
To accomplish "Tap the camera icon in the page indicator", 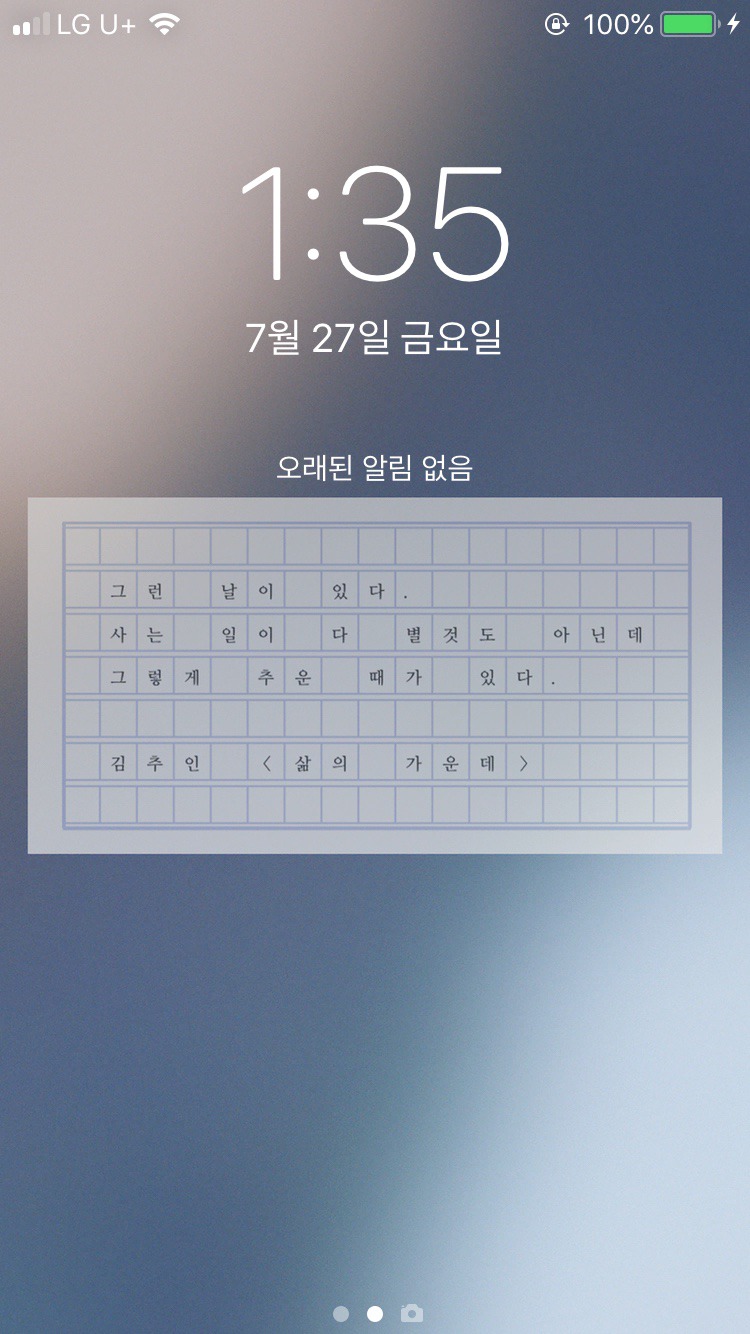I will 411,1313.
